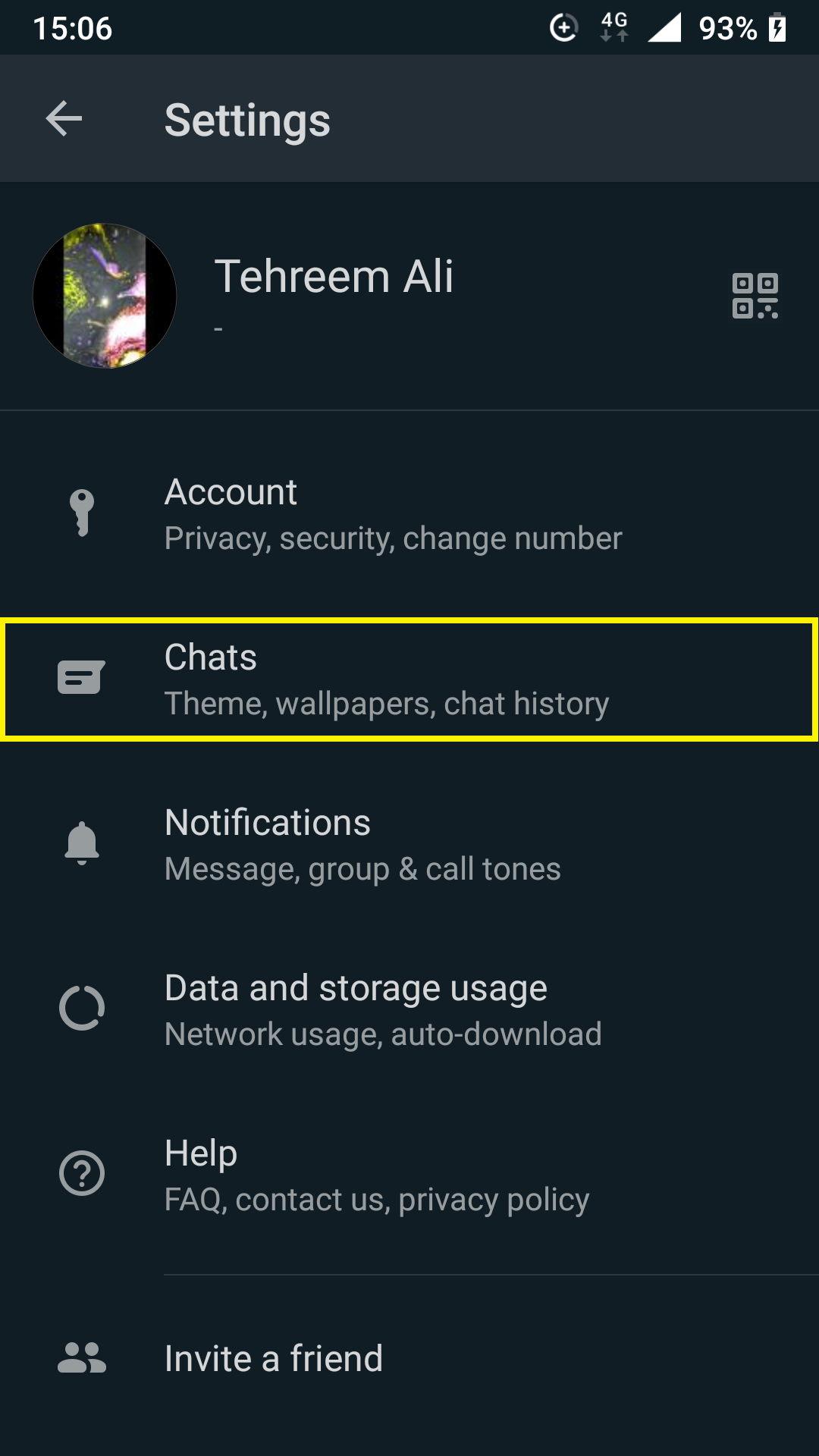Screen dimensions: 819x1456
Task: Open the Account settings entry
Action: click(x=393, y=513)
